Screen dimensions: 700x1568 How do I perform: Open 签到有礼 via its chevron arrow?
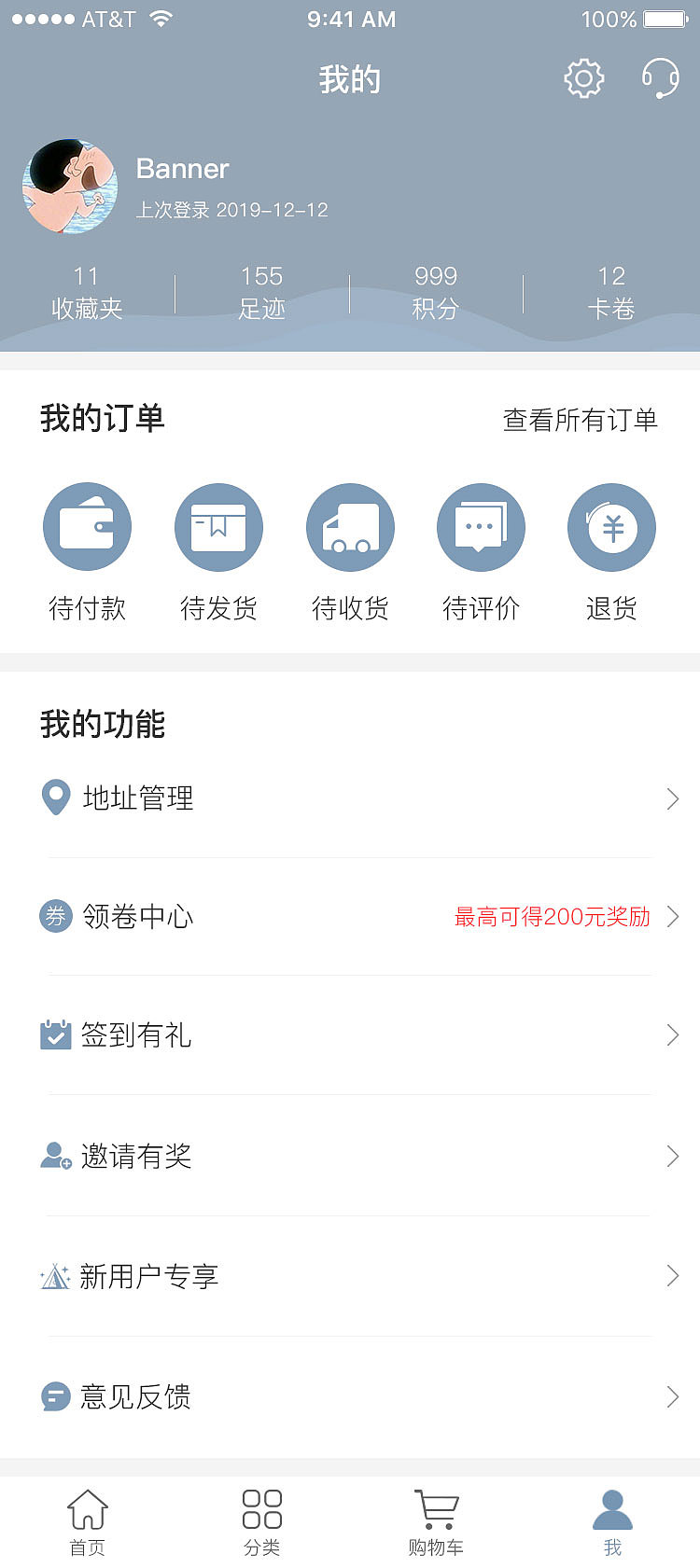coord(674,1034)
